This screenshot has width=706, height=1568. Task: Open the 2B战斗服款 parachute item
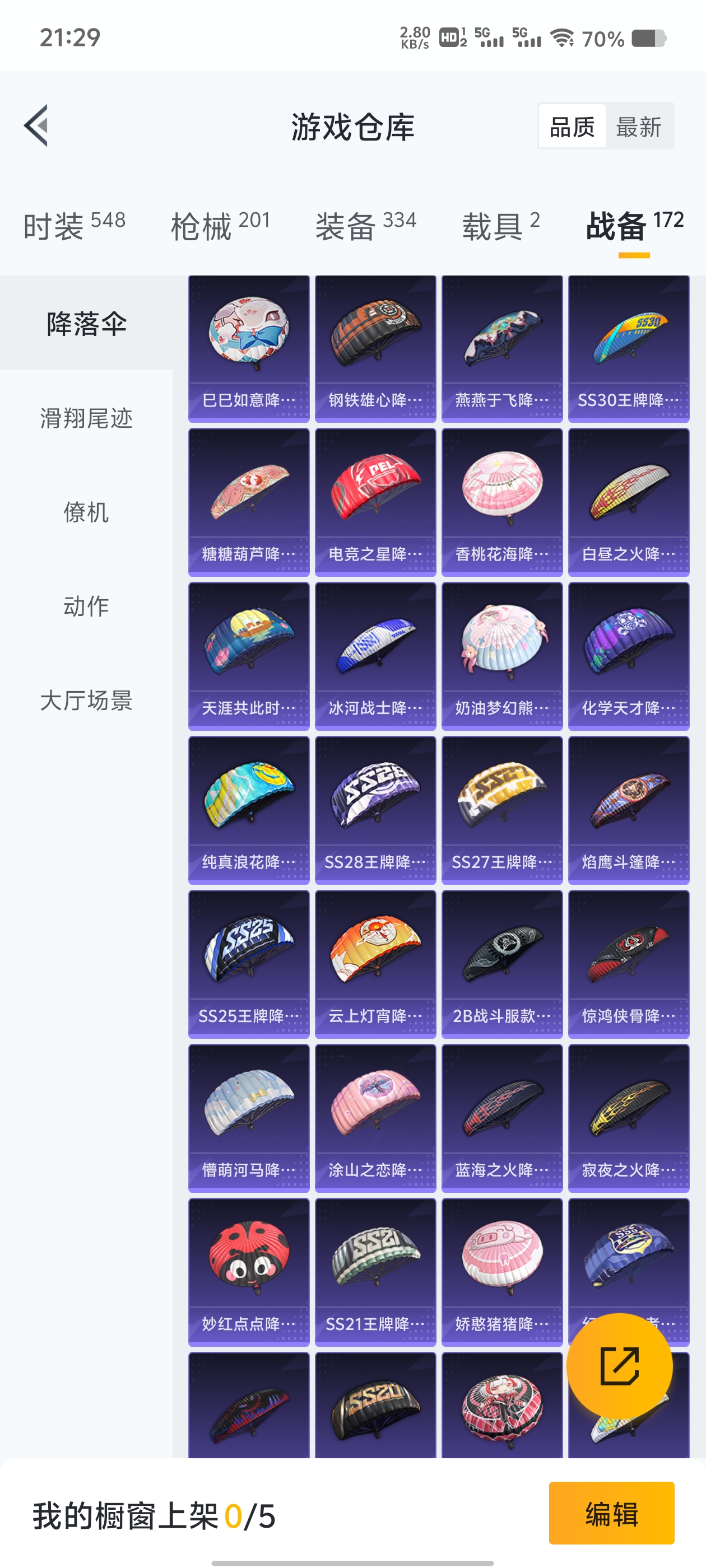click(x=502, y=964)
